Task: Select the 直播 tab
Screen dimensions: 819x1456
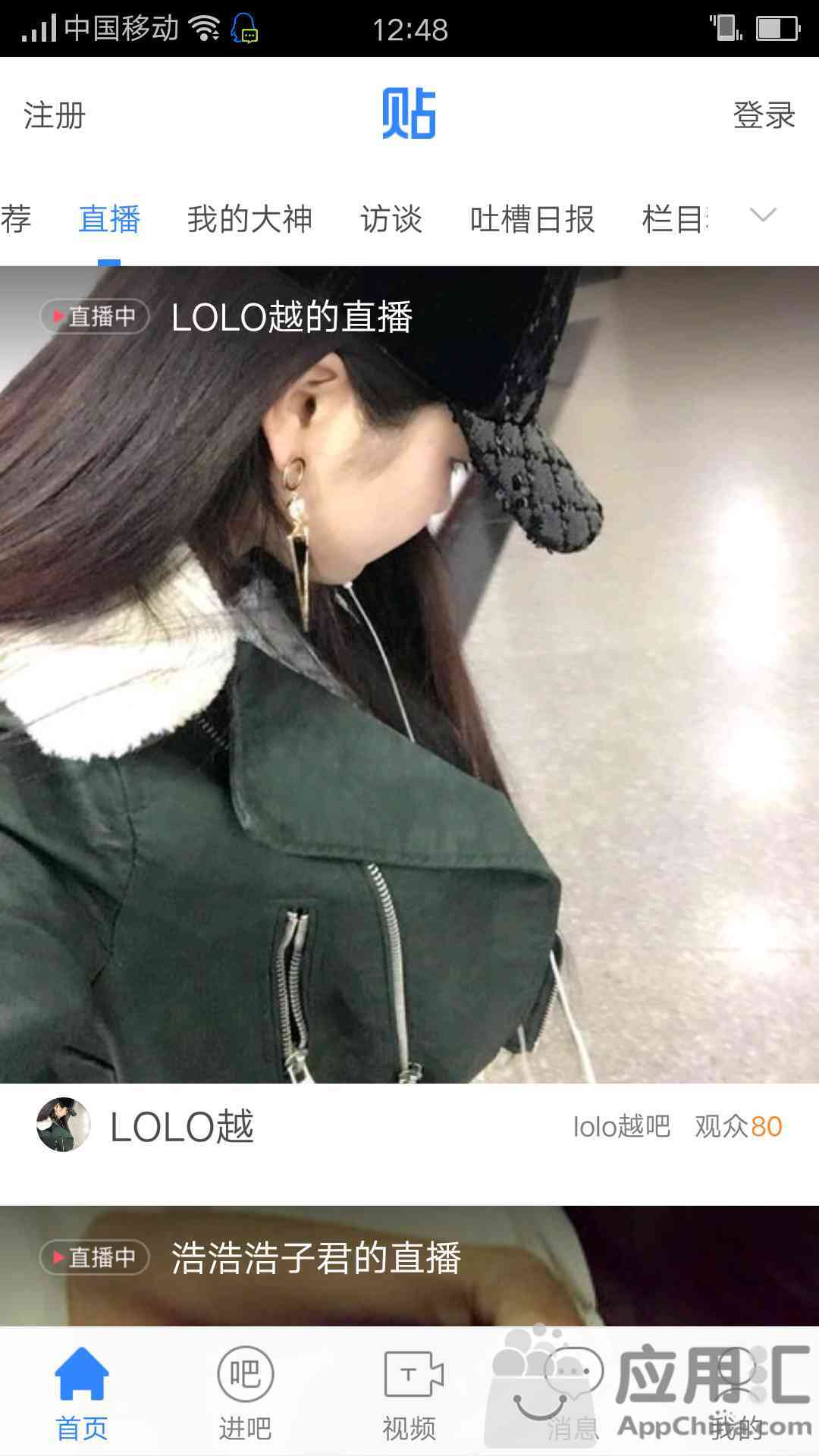Action: 109,219
